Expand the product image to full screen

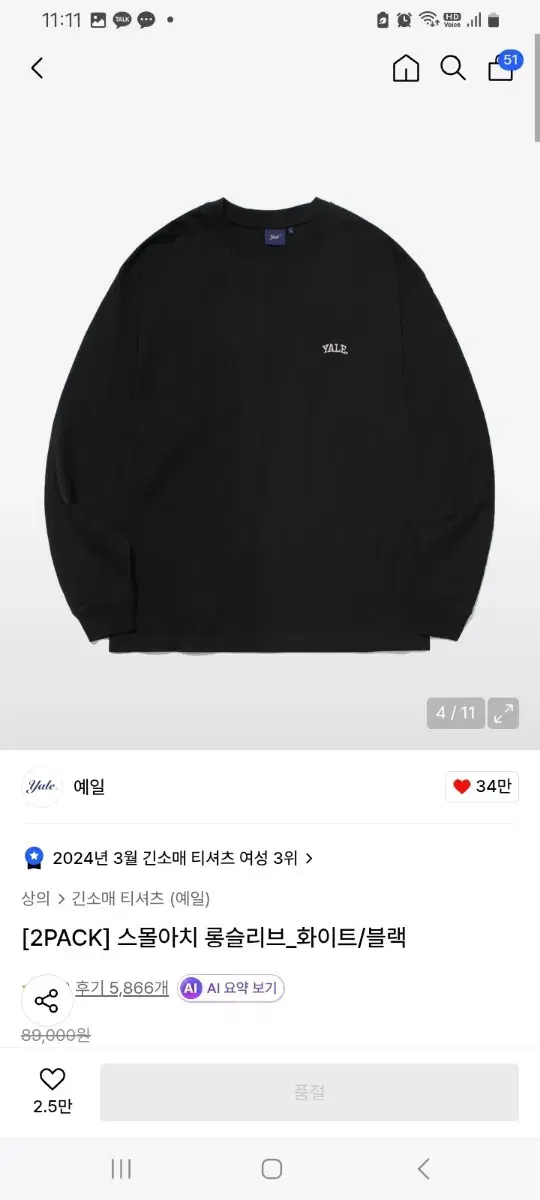click(503, 713)
